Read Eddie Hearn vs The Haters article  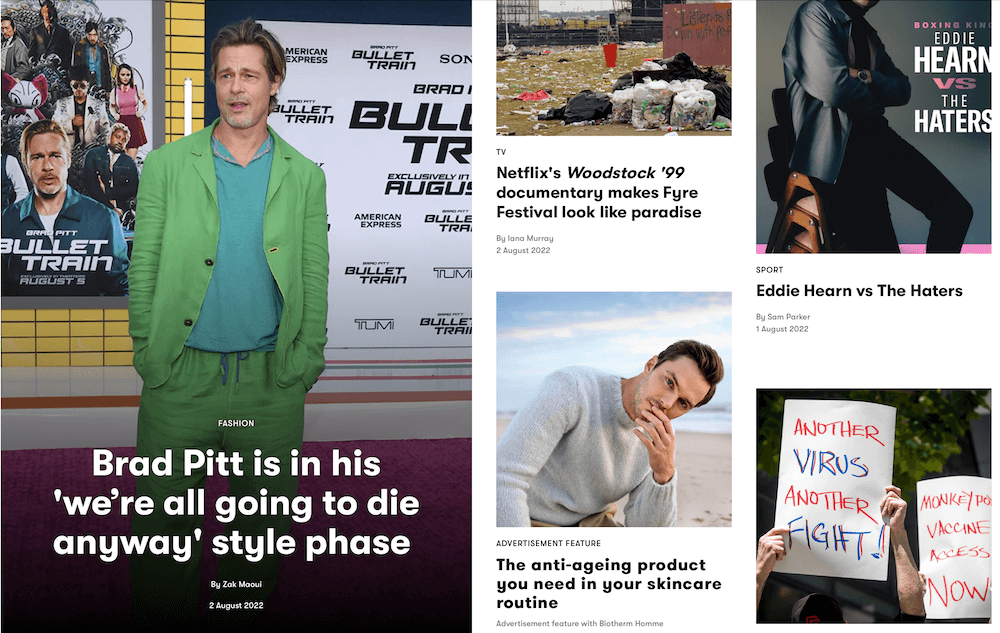click(x=859, y=291)
